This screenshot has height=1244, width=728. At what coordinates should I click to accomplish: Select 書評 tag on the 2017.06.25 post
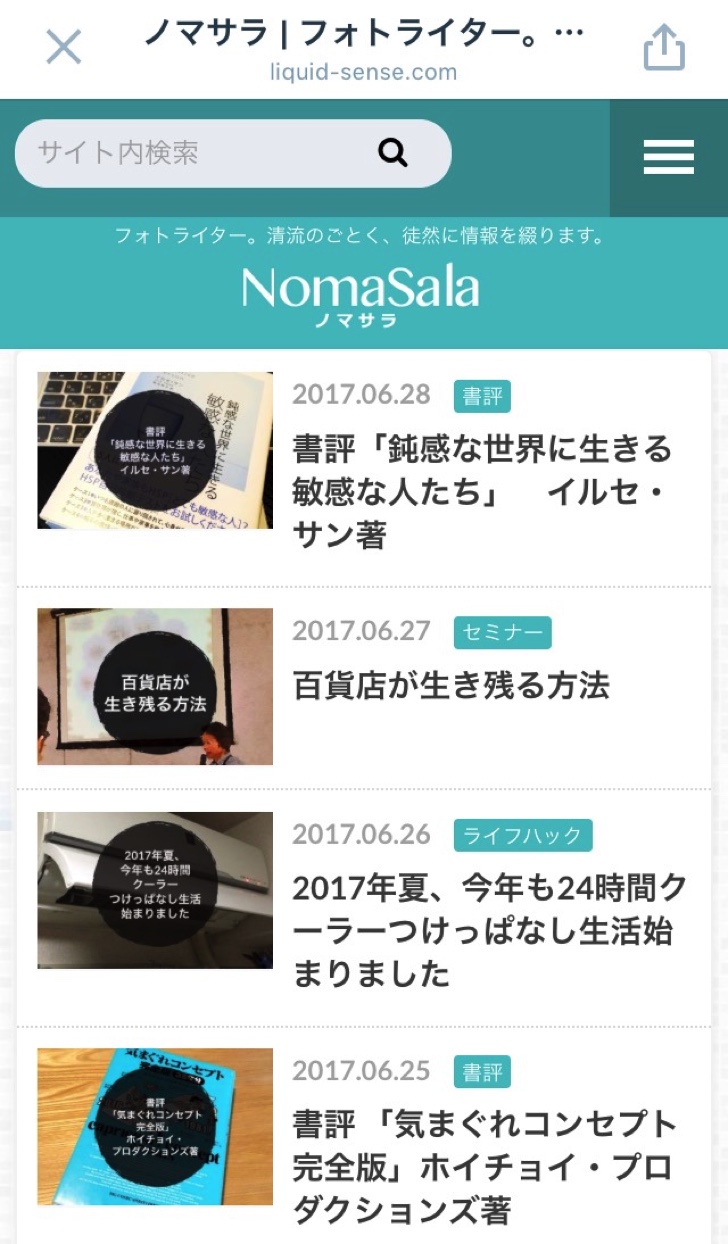coord(482,1072)
